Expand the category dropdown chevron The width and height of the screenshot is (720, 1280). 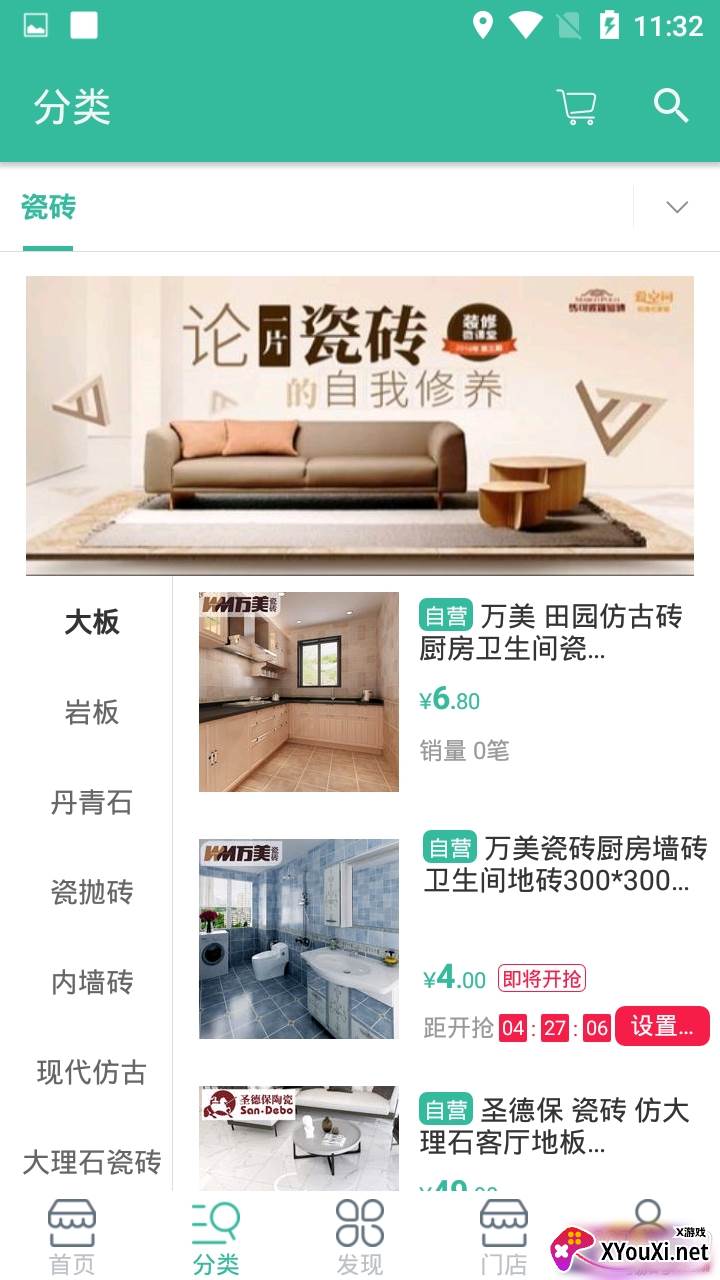coord(677,208)
